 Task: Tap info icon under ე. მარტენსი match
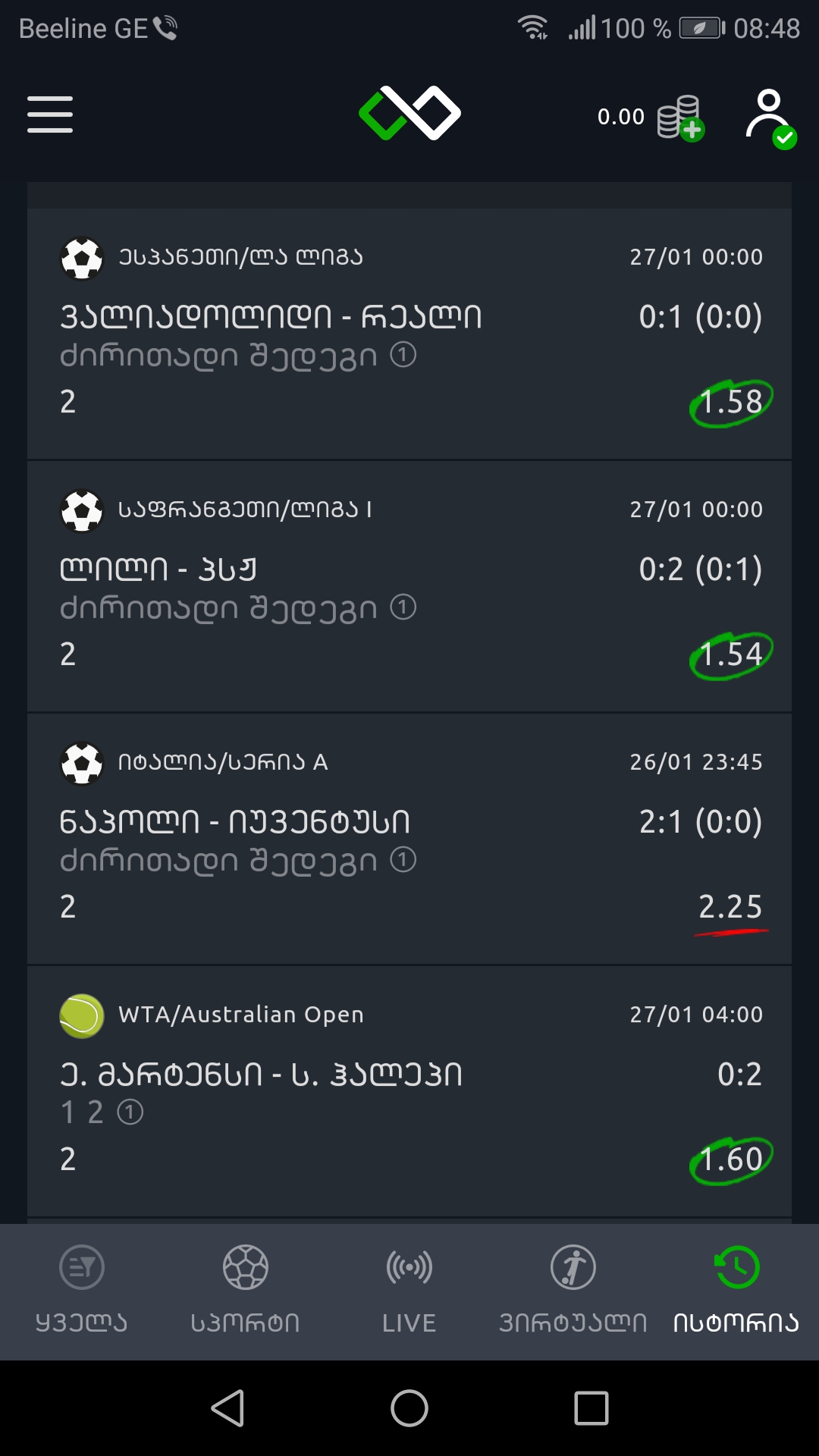(x=130, y=1112)
